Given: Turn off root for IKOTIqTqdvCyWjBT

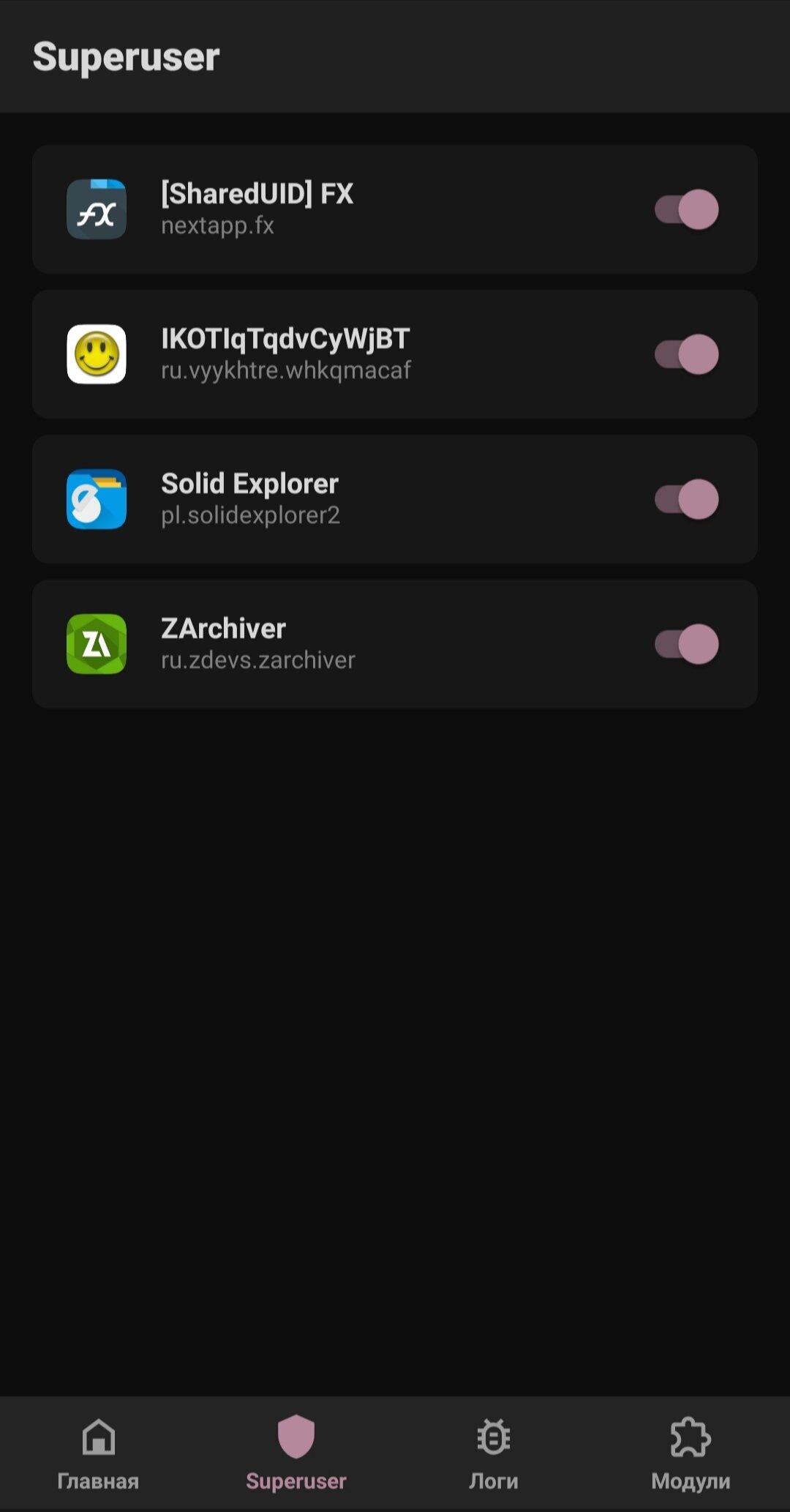Looking at the screenshot, I should click(x=686, y=354).
